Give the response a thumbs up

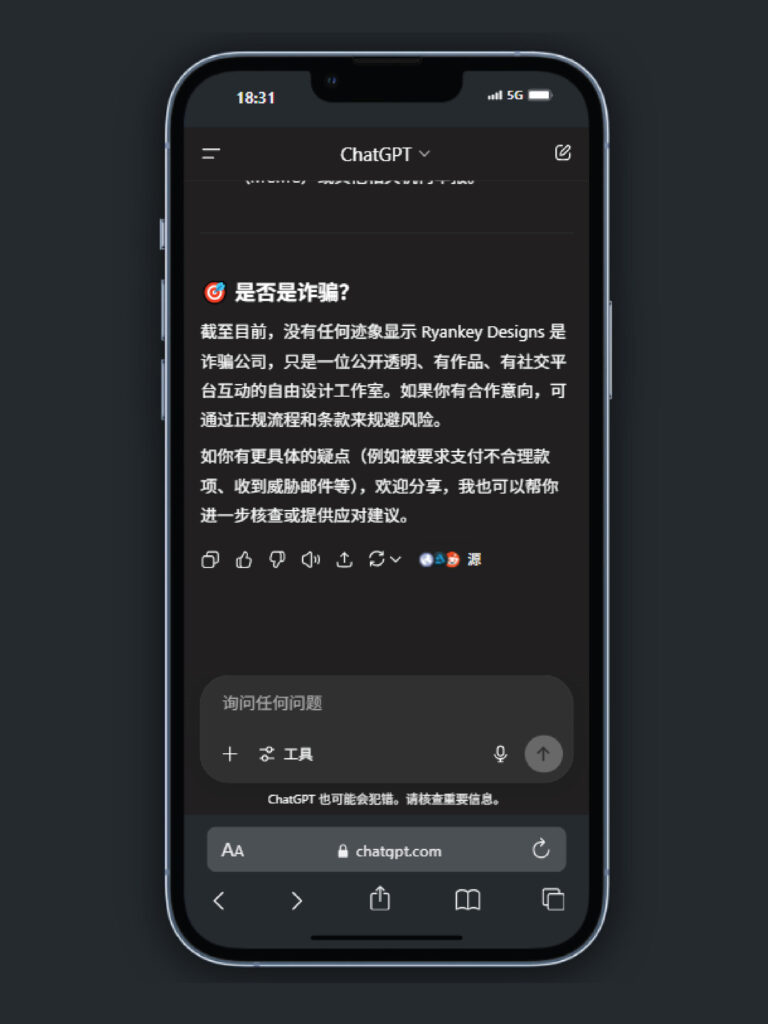244,560
